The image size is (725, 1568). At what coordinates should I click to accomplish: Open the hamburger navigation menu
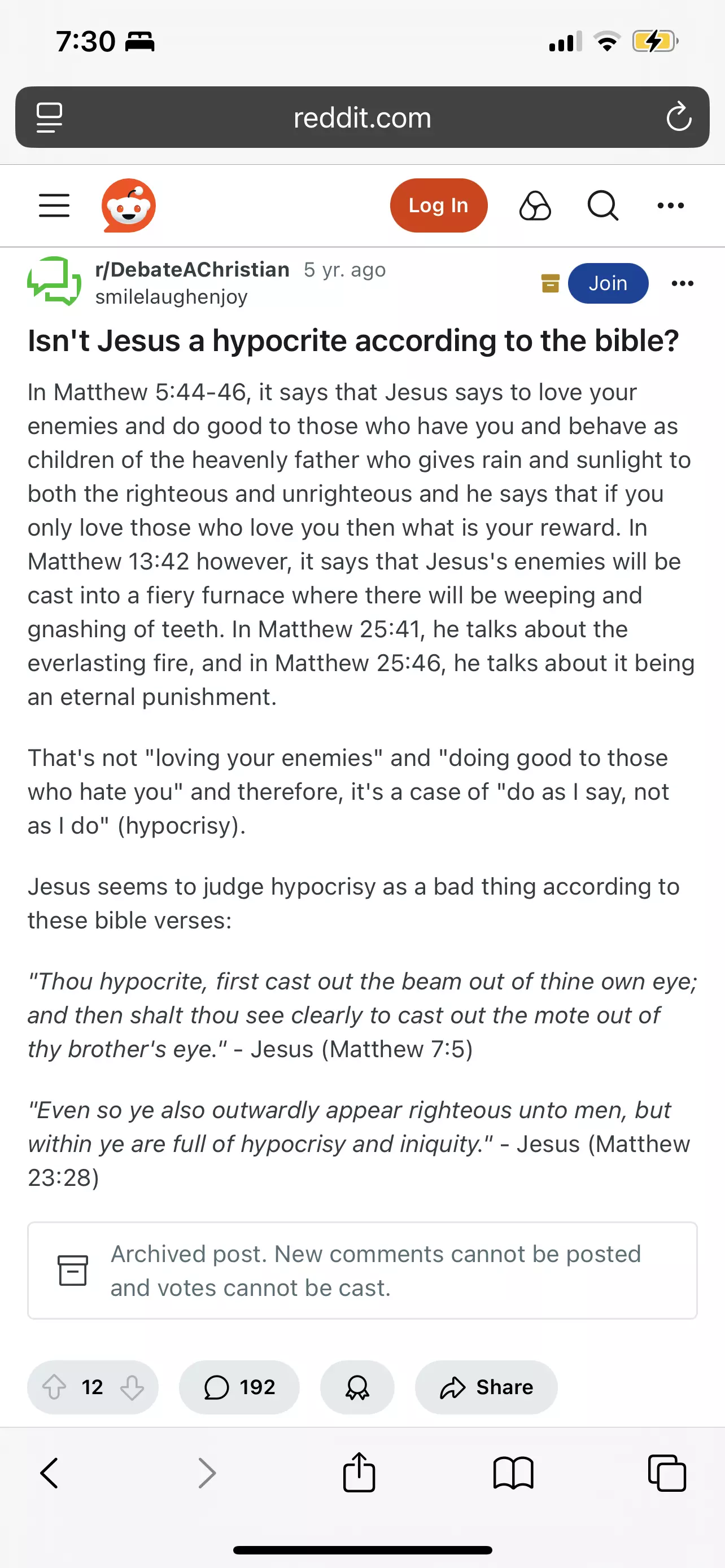54,205
